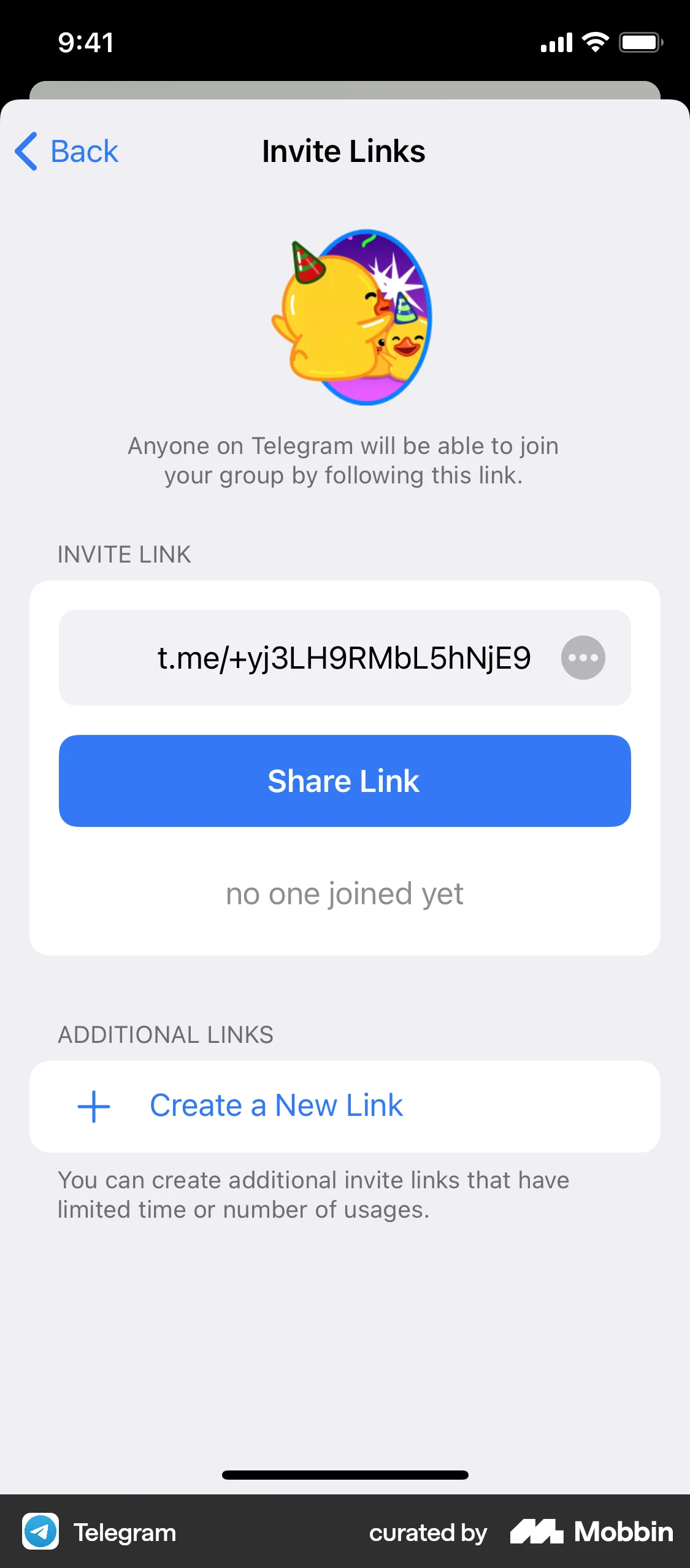
Task: Tap the Invite Links title
Action: 345,151
